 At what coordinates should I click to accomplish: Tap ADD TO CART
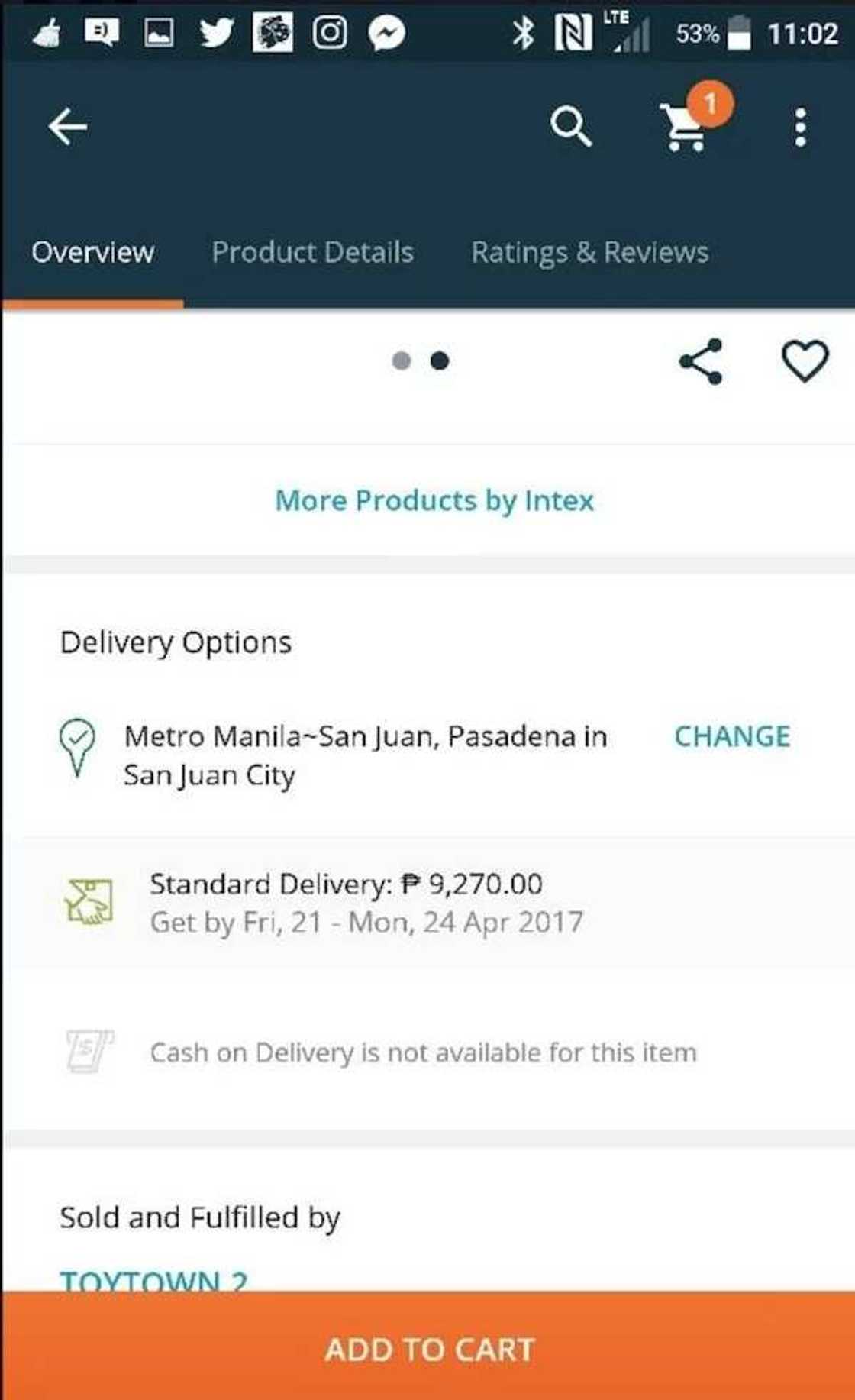[x=427, y=1348]
